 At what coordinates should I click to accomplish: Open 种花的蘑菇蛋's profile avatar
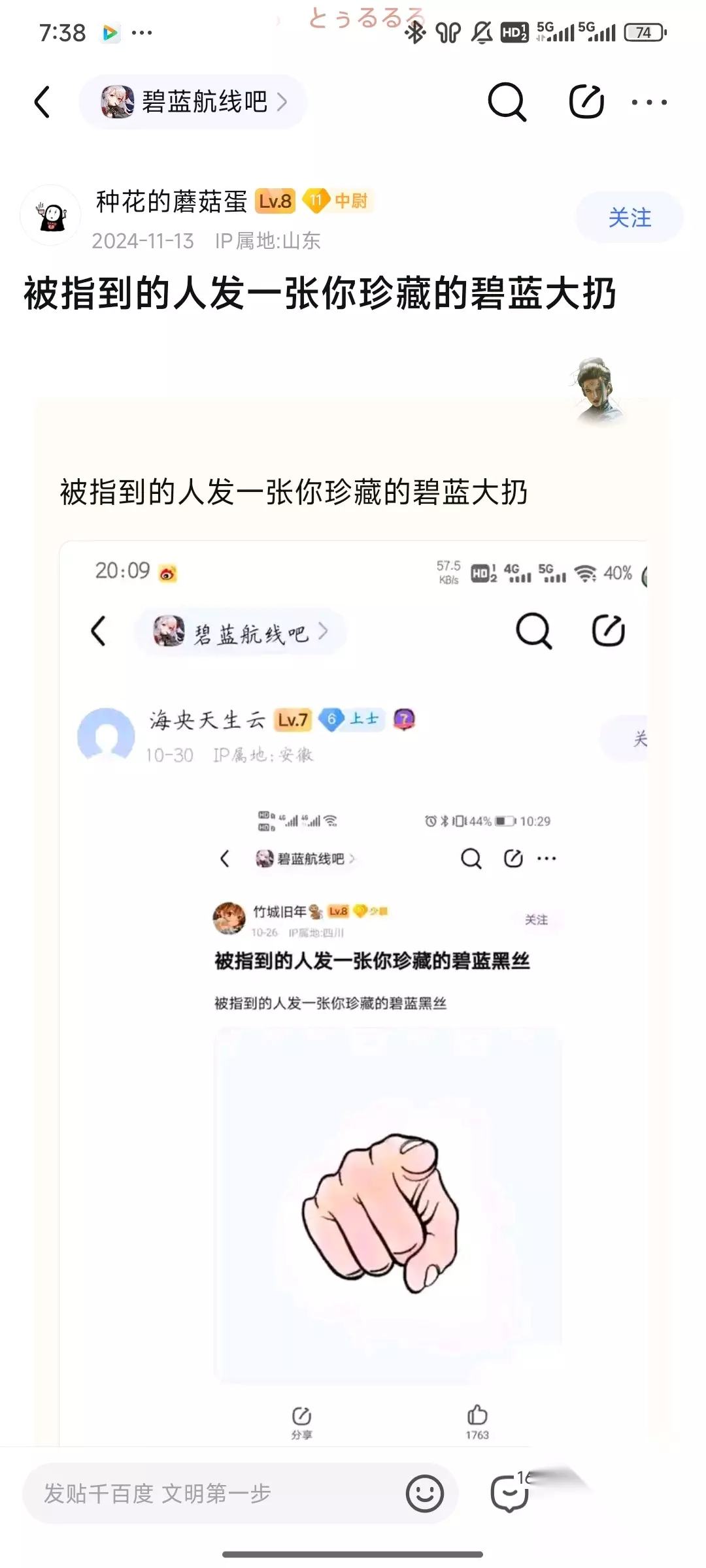51,216
